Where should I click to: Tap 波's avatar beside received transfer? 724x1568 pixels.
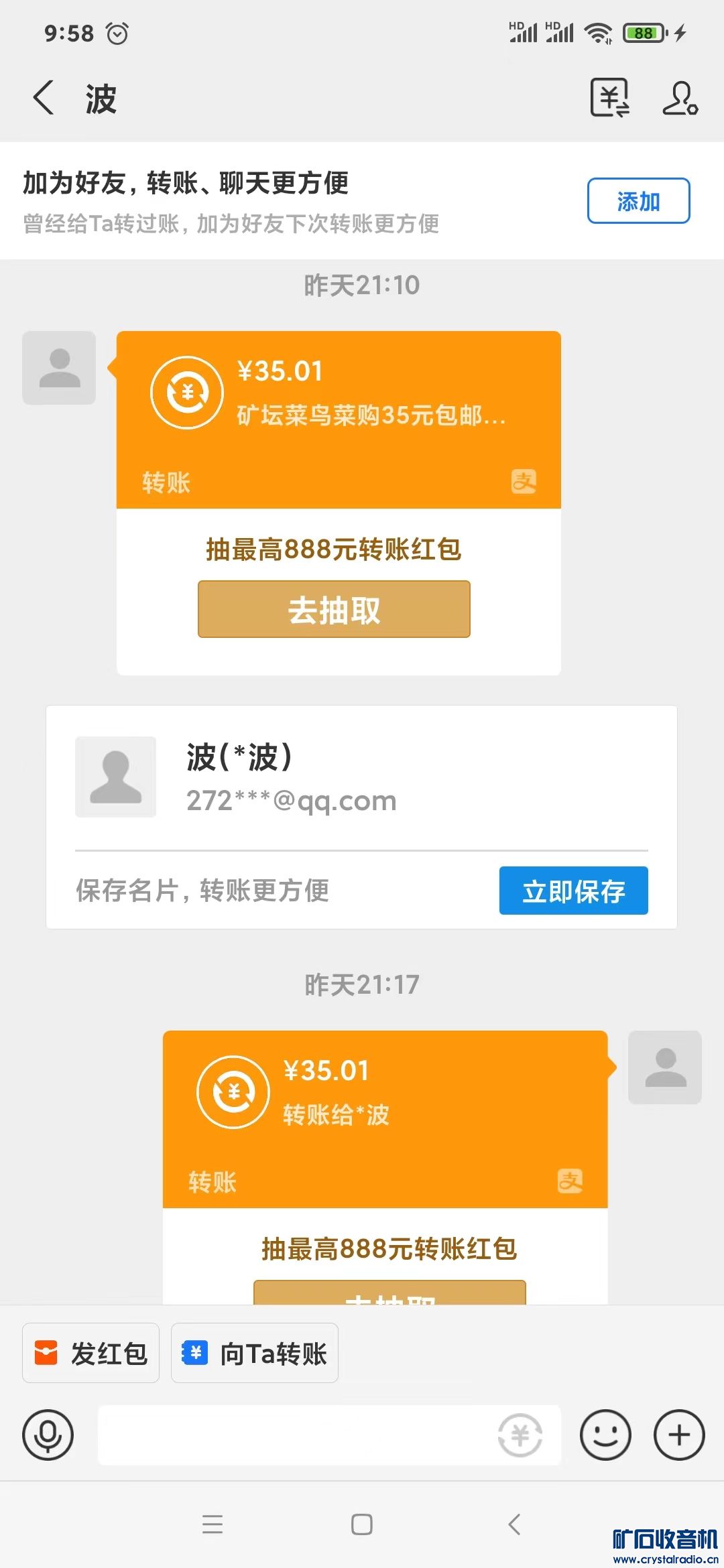59,368
